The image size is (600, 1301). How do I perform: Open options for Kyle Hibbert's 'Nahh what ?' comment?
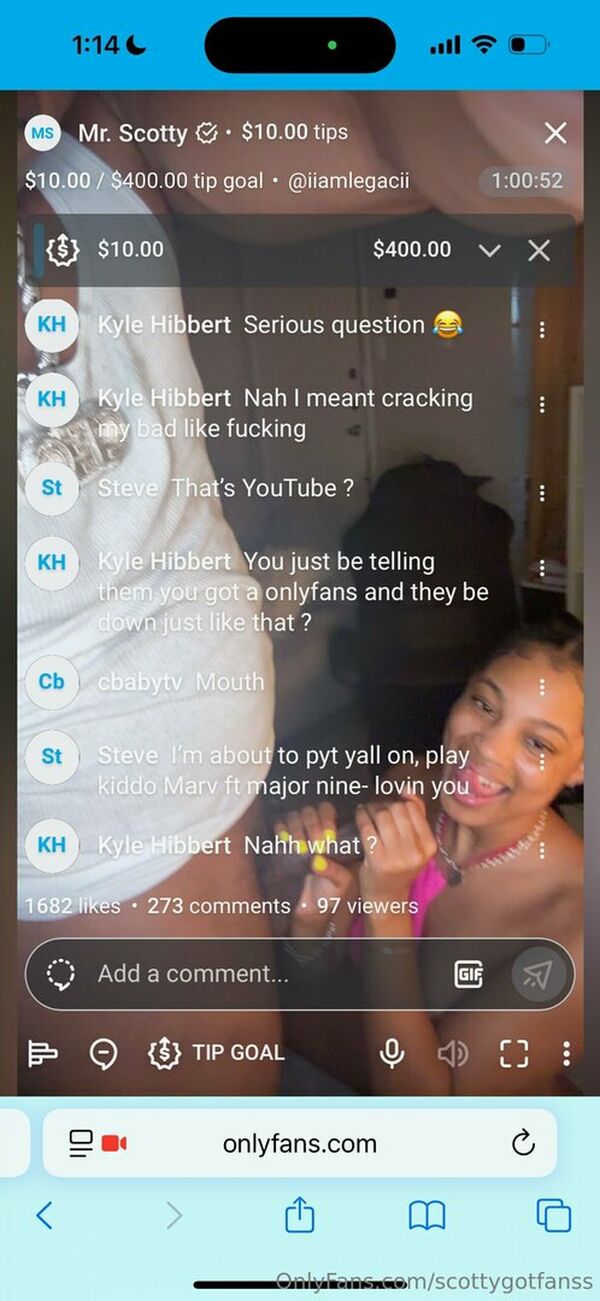click(x=542, y=850)
